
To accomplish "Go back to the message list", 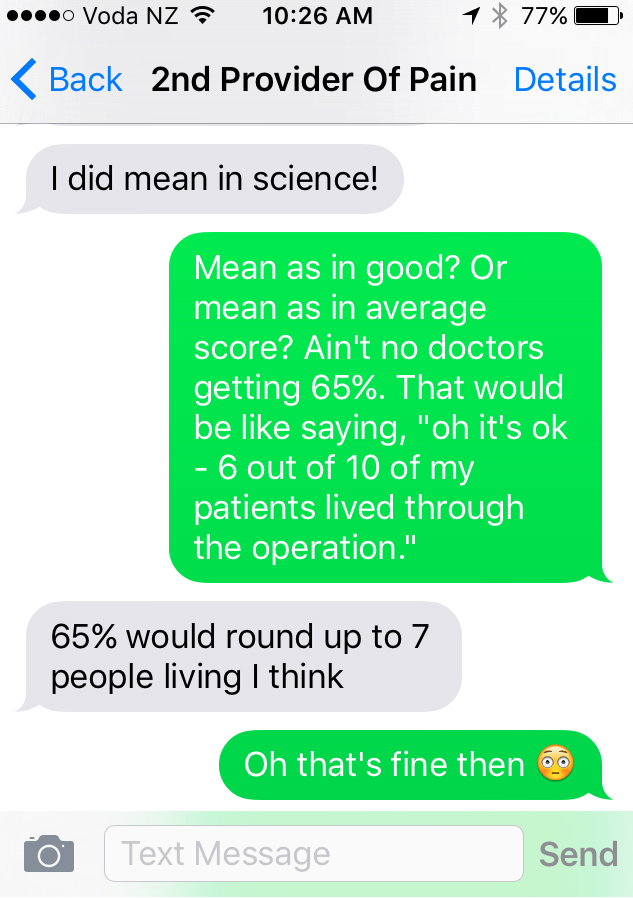I will coord(66,80).
